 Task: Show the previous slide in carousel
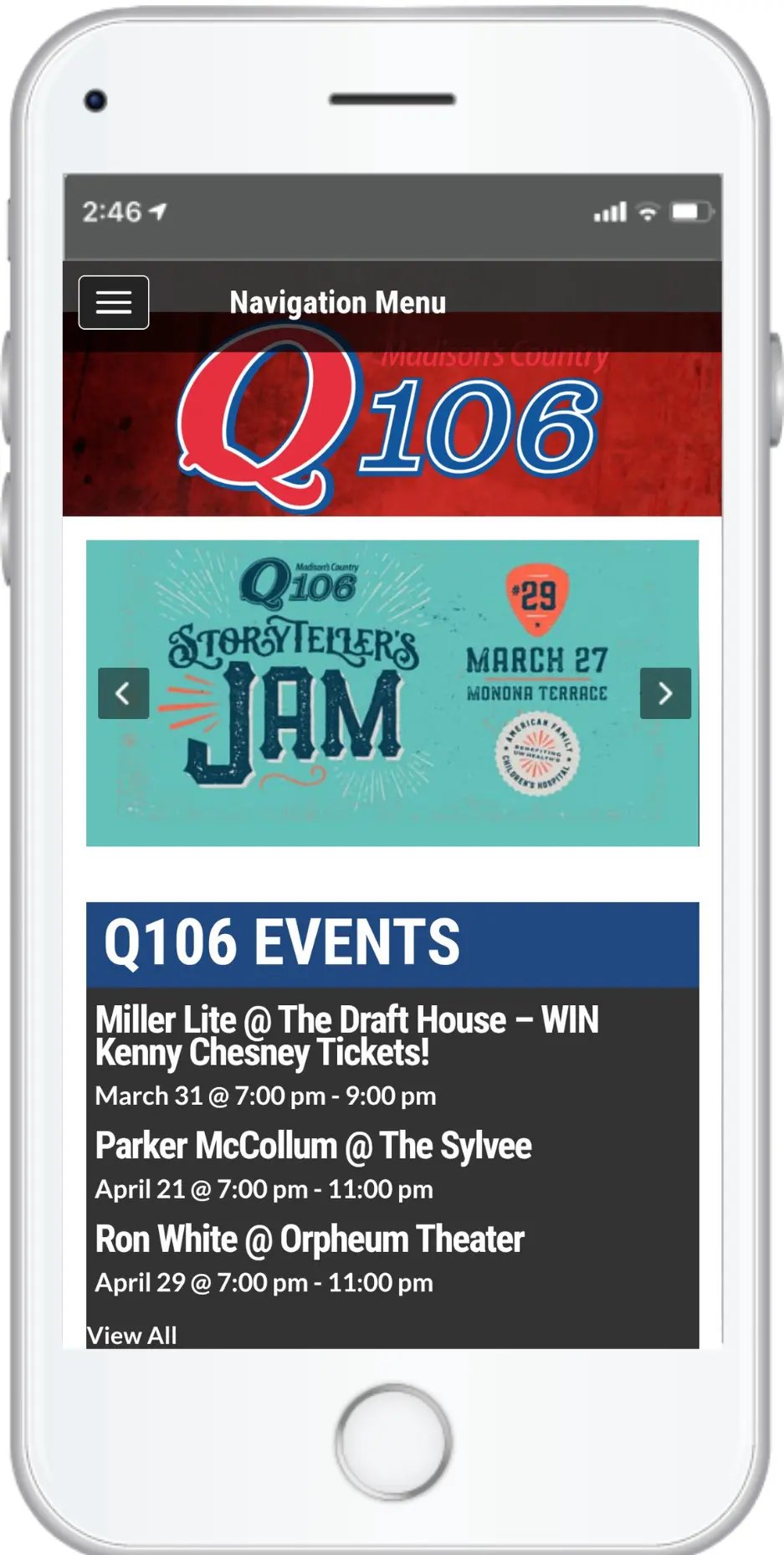coord(123,693)
